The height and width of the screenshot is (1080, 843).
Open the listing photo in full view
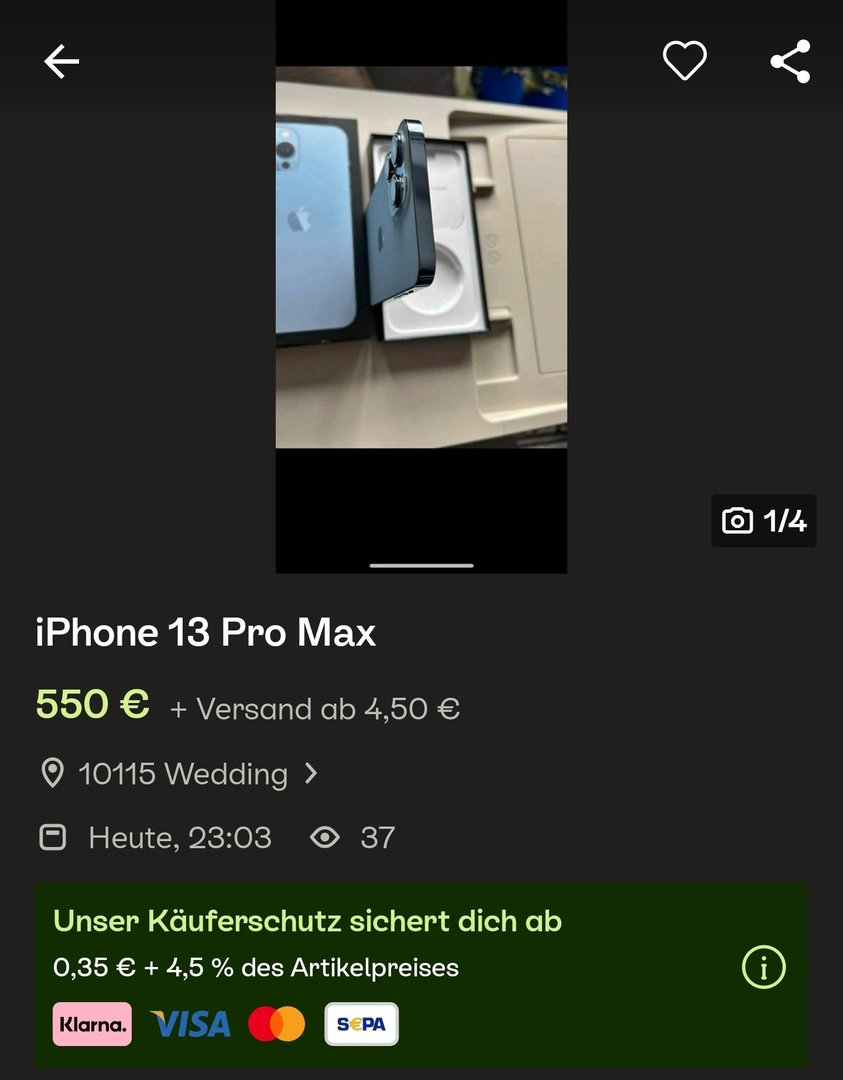point(421,257)
